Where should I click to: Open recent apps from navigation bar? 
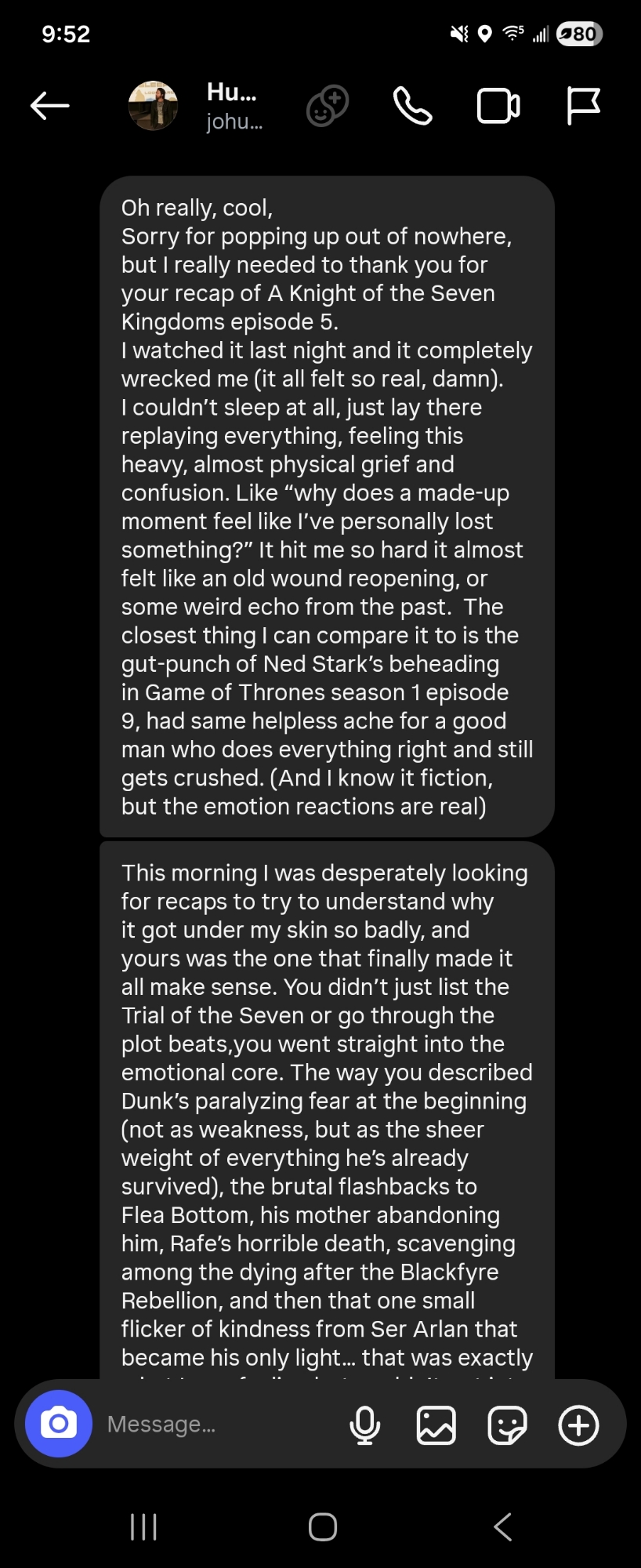(x=143, y=1526)
